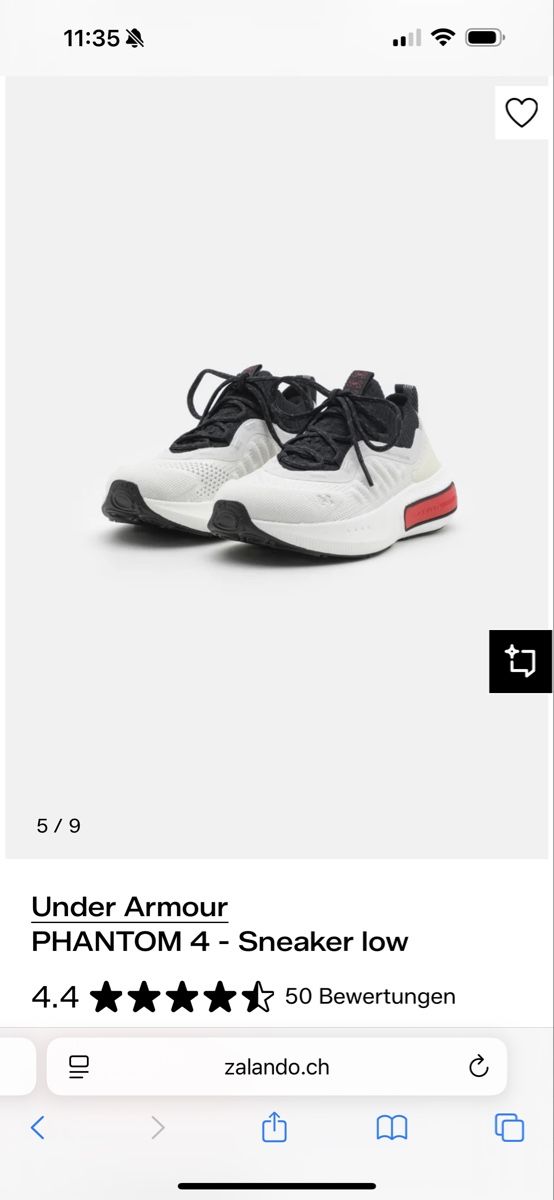Open the black visual search button
This screenshot has width=554, height=1200.
tap(520, 661)
